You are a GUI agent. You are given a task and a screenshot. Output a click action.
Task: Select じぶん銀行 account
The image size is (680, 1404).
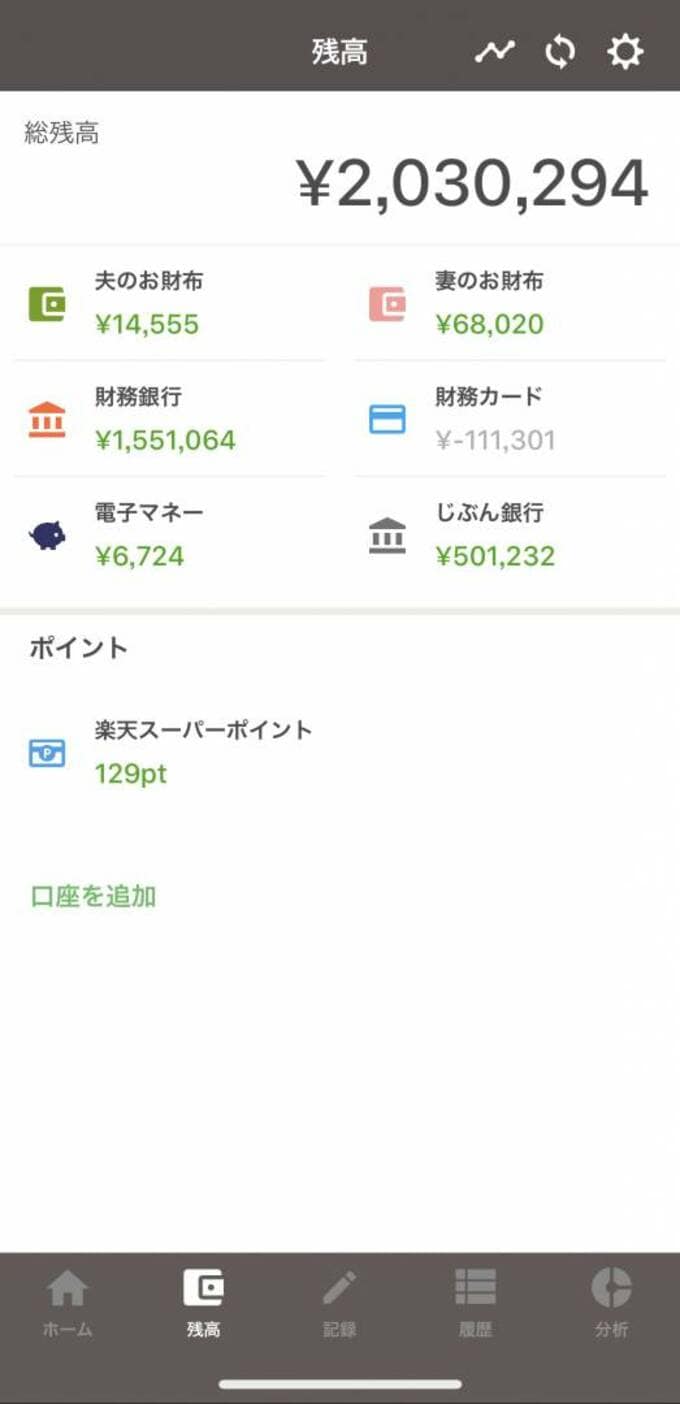(509, 536)
